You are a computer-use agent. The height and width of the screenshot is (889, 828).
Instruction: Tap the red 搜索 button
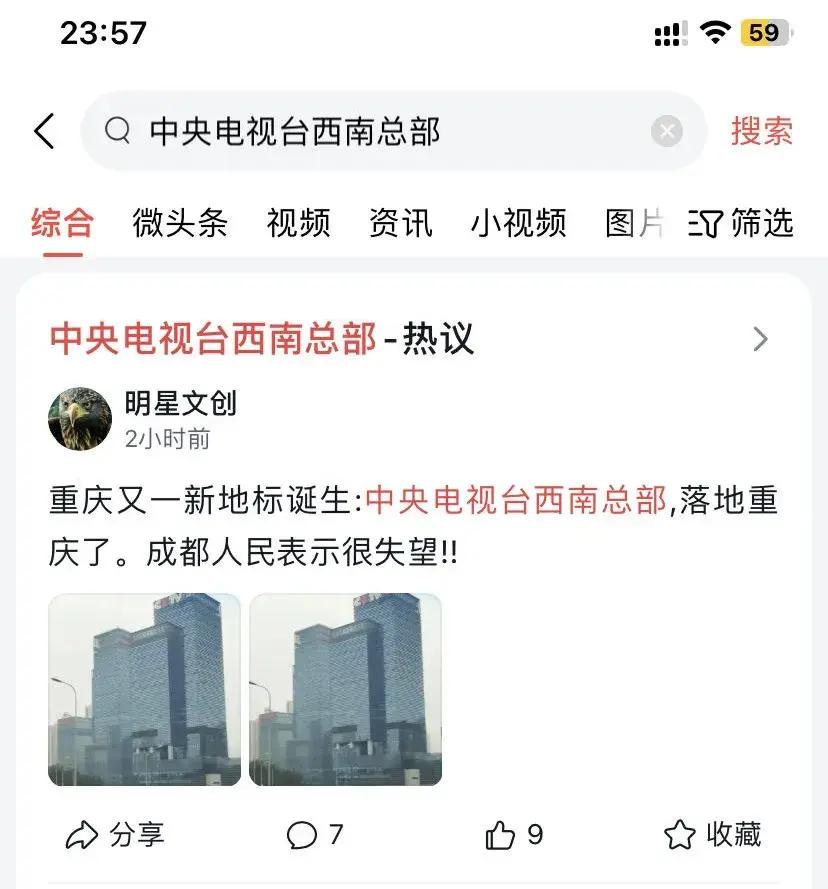[x=761, y=132]
